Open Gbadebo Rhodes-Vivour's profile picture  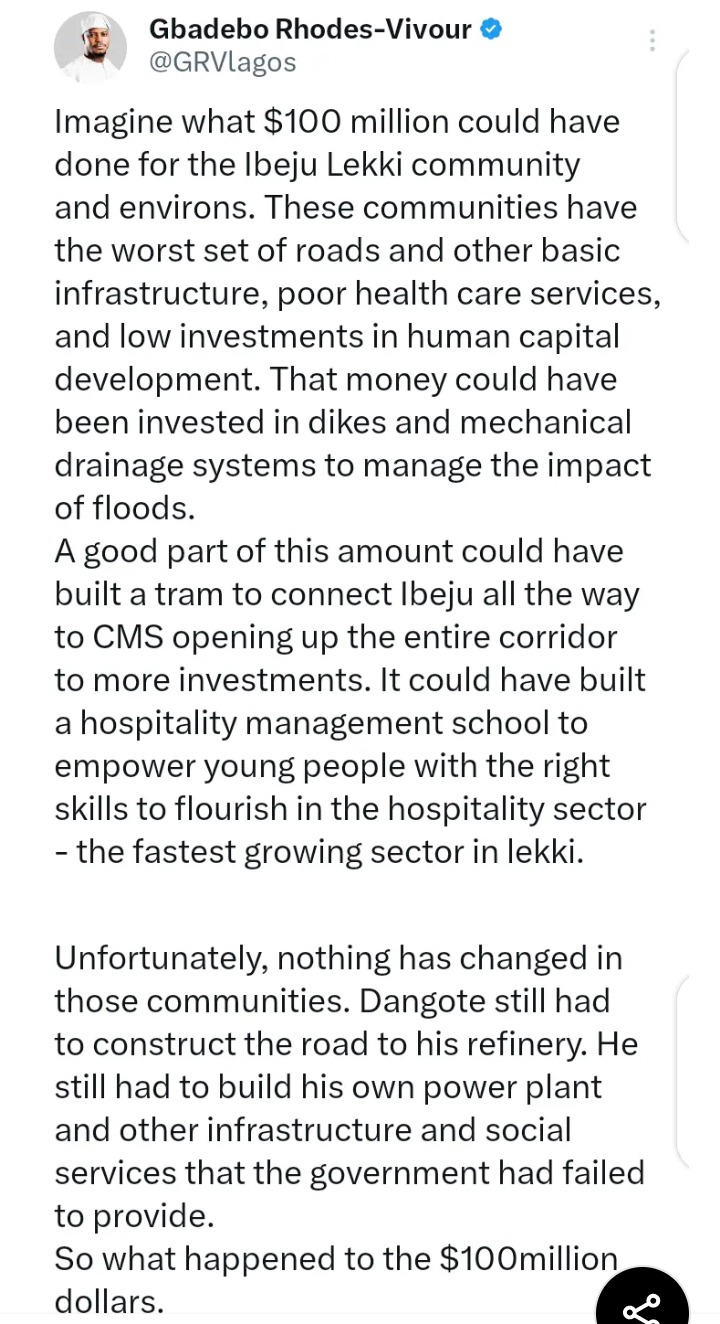click(90, 47)
